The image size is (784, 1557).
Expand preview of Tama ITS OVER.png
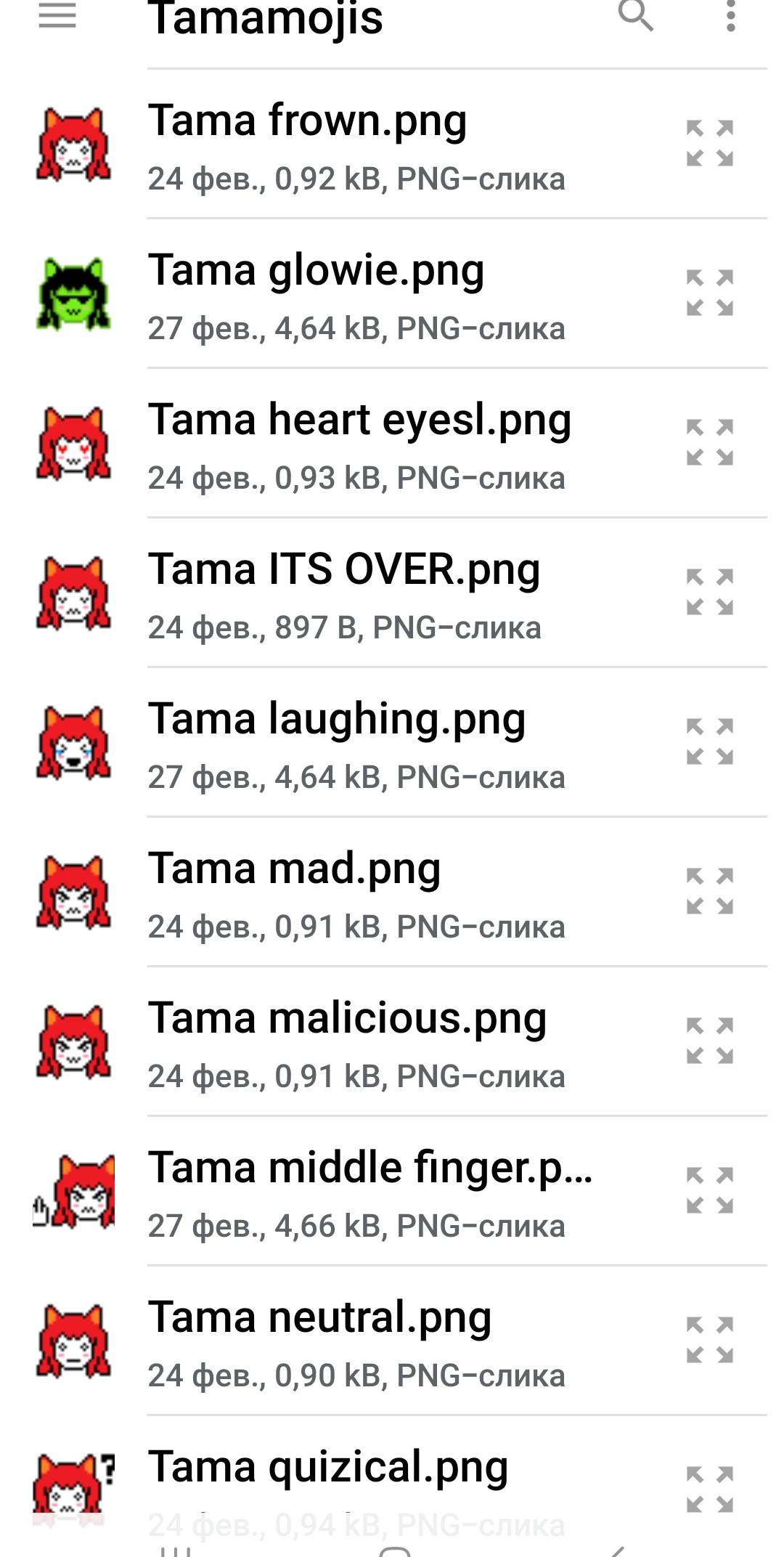tap(710, 593)
